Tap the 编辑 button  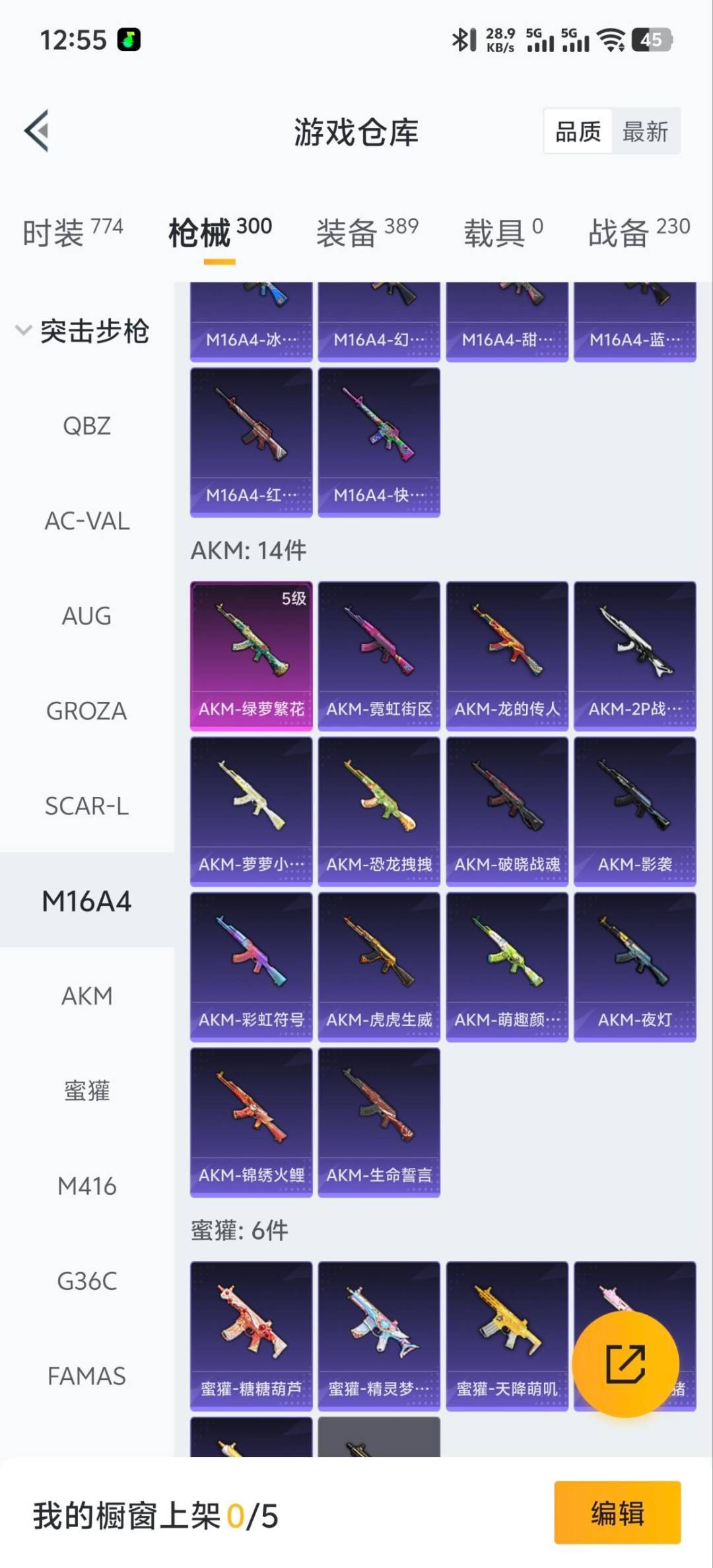(617, 1512)
